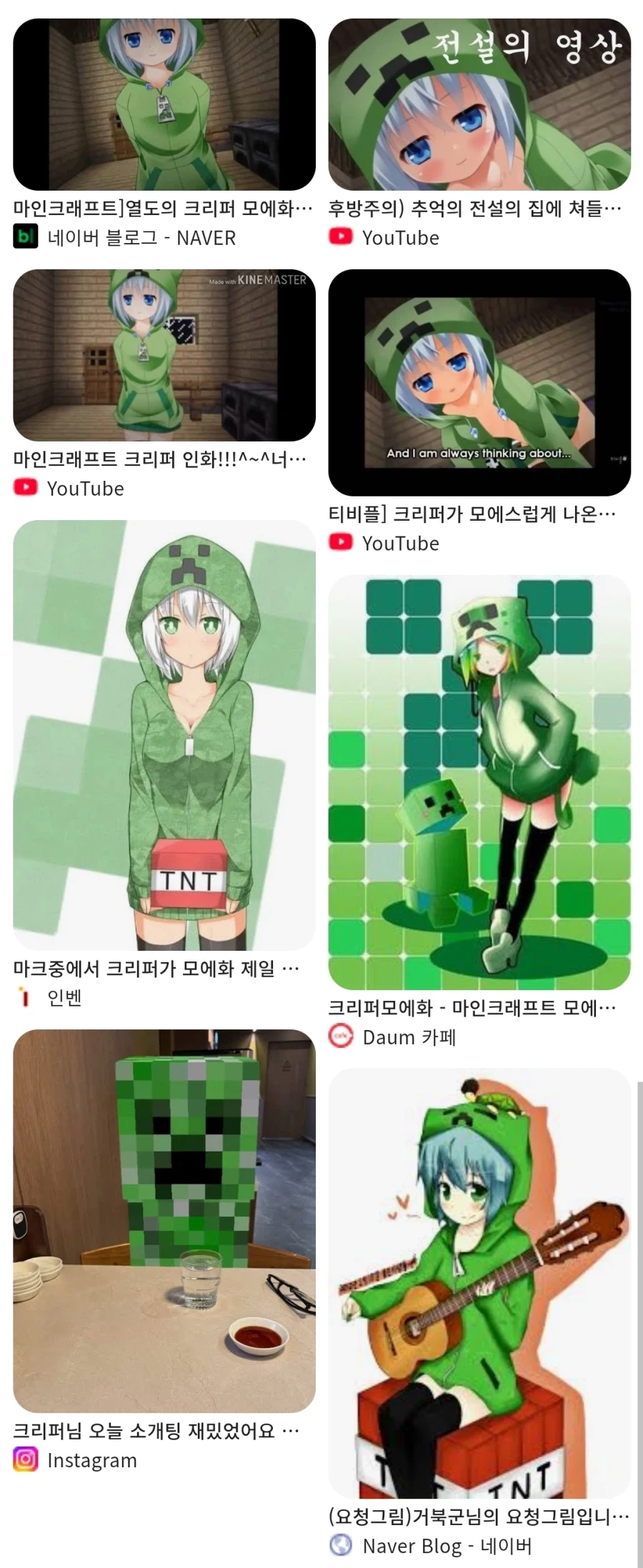The width and height of the screenshot is (643, 1568).
Task: Open the creeper girl with box robot thumbnail
Action: [484, 779]
